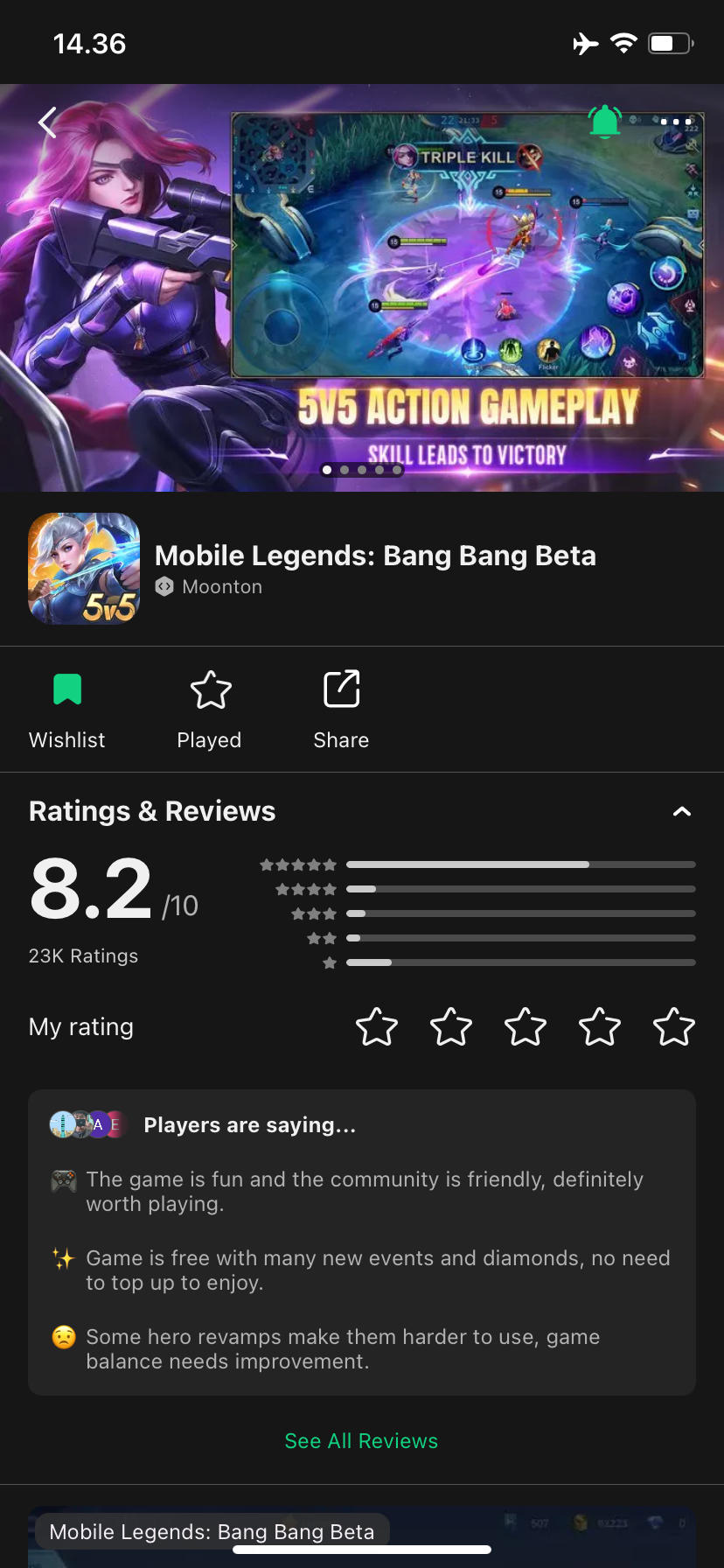The image size is (724, 1568).
Task: Open See All Reviews
Action: (361, 1440)
